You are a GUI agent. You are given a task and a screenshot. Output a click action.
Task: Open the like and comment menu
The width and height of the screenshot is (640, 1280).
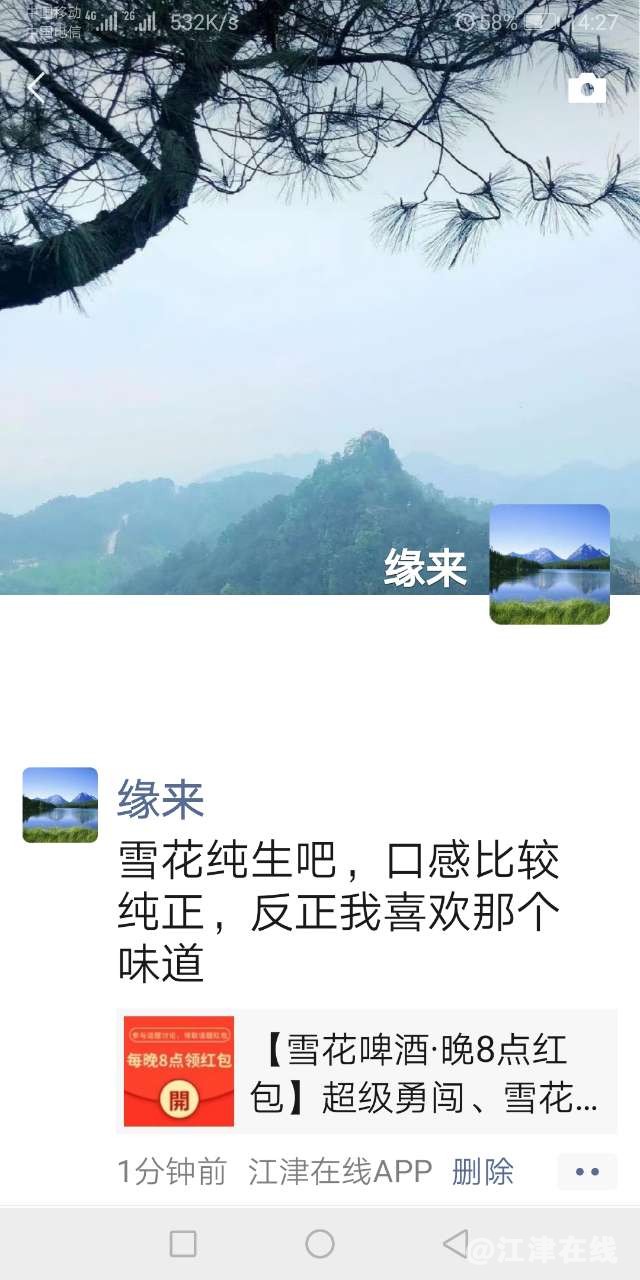click(x=587, y=1171)
